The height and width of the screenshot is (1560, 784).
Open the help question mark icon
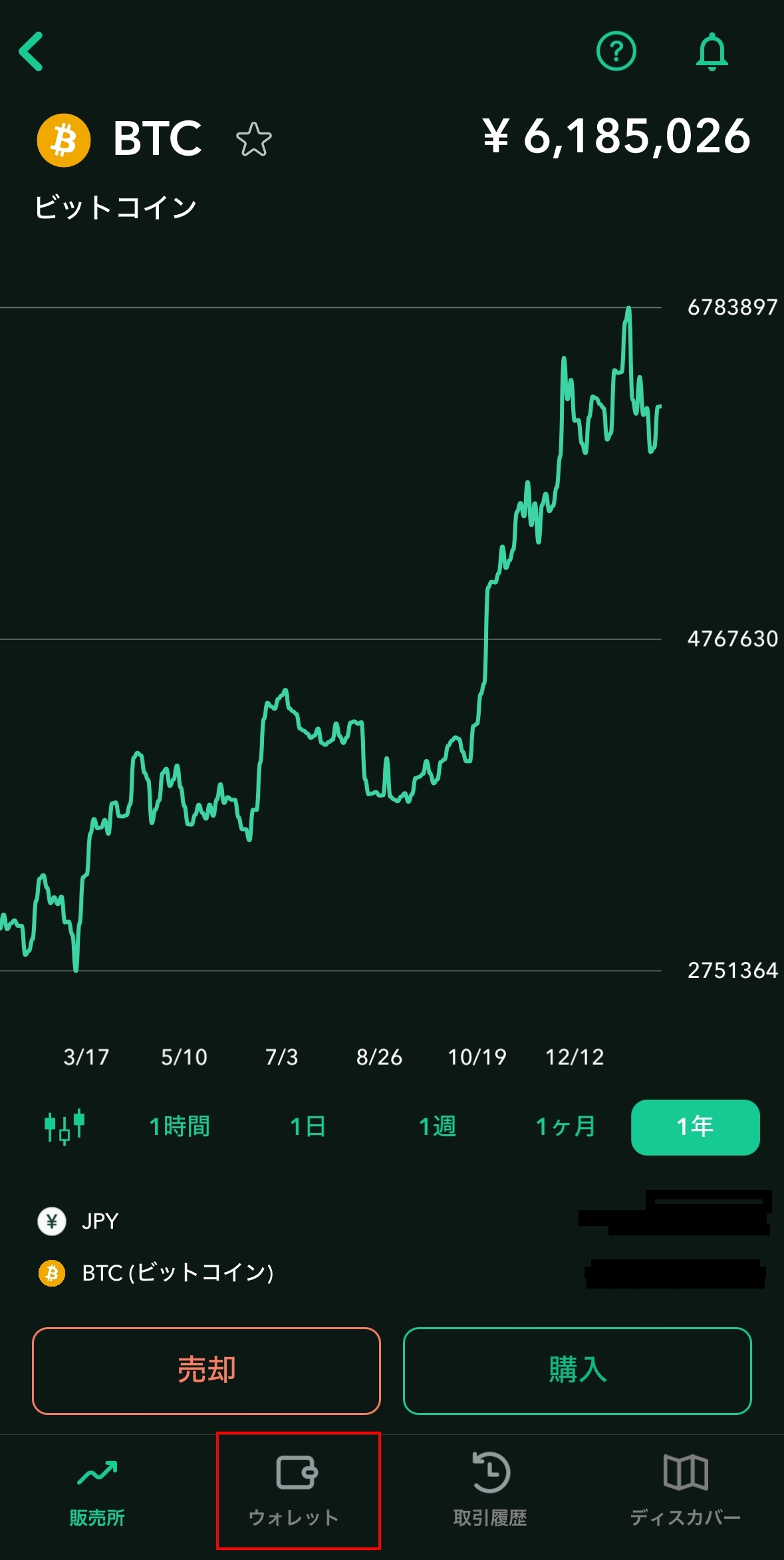tap(616, 51)
